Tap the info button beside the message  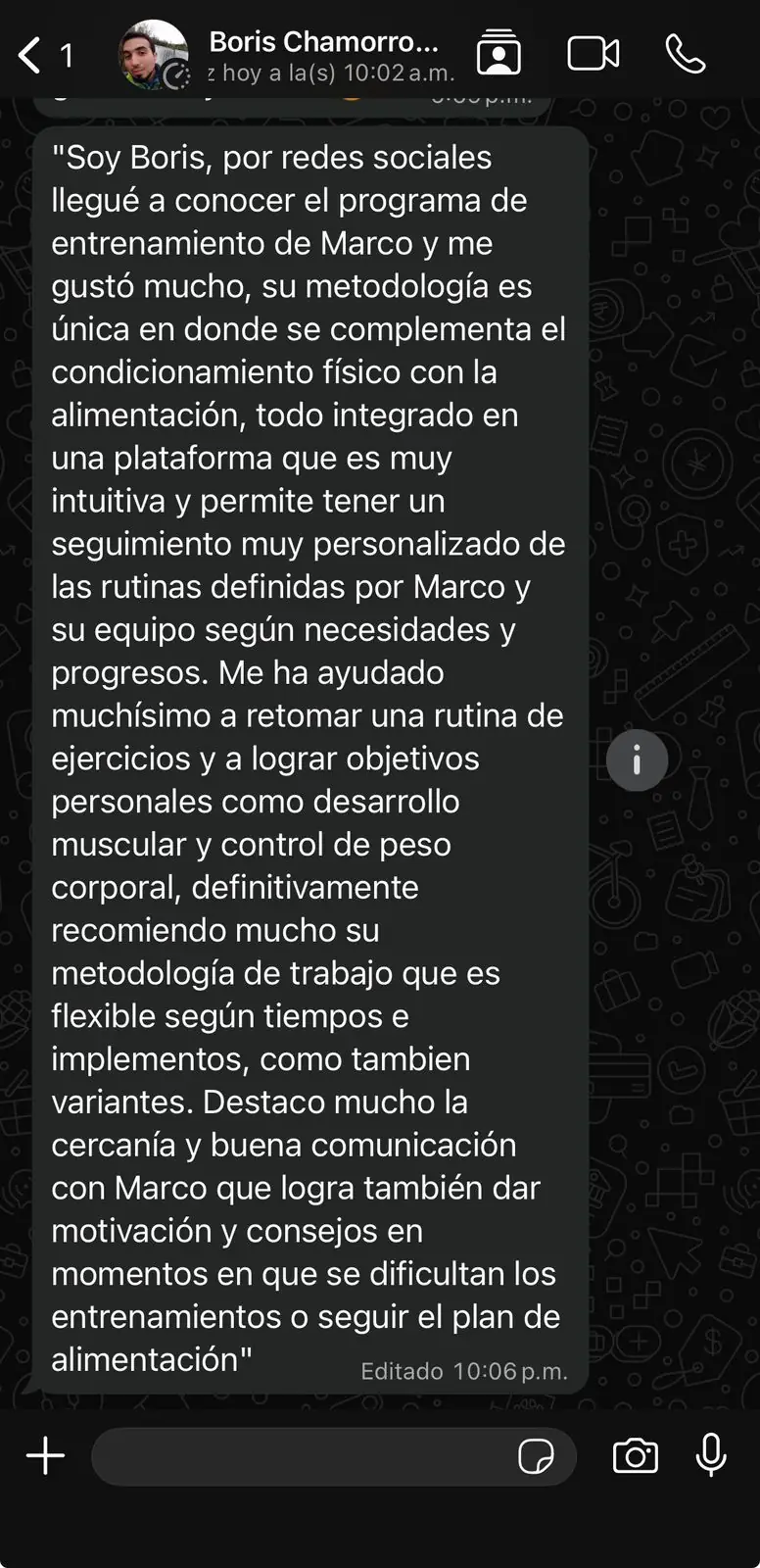click(x=637, y=759)
